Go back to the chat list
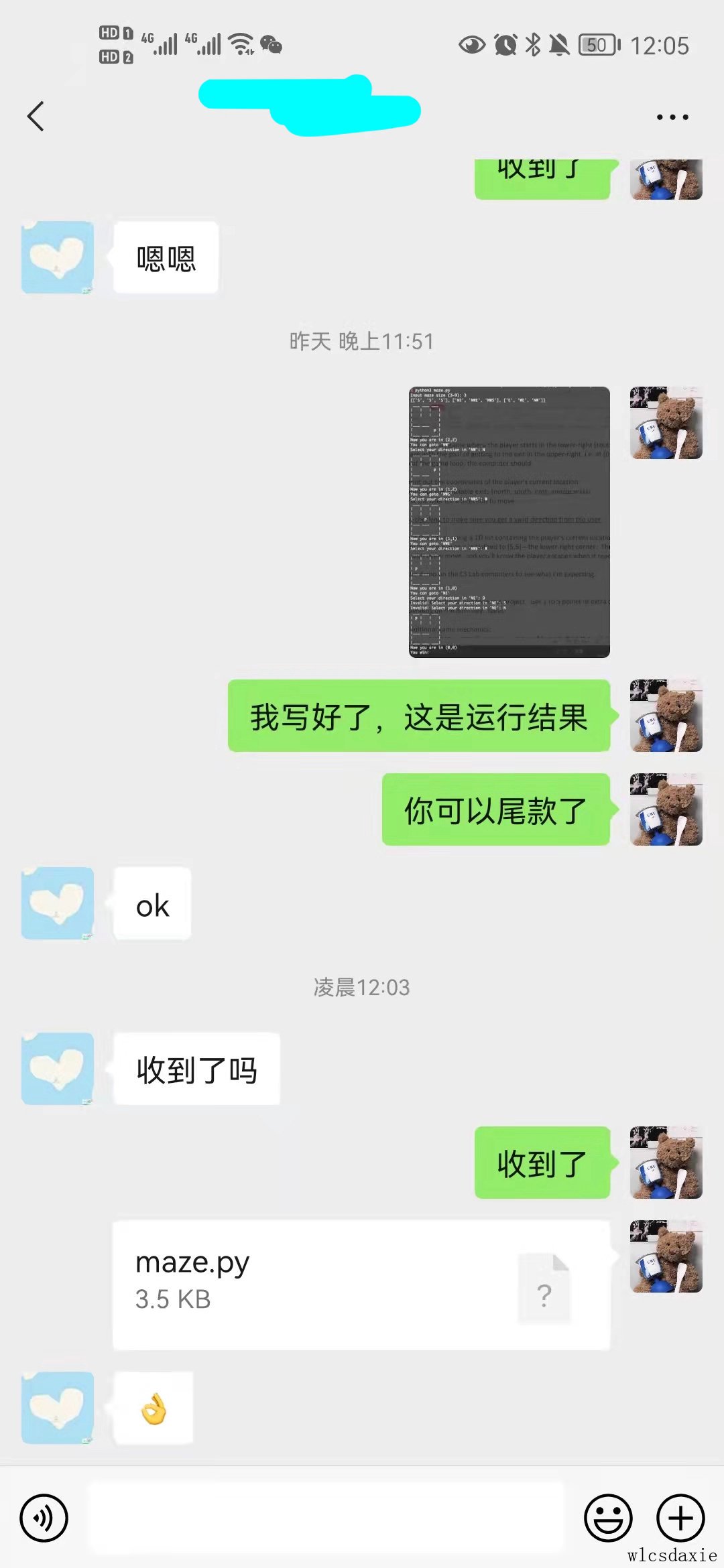The height and width of the screenshot is (1568, 724). coord(36,117)
